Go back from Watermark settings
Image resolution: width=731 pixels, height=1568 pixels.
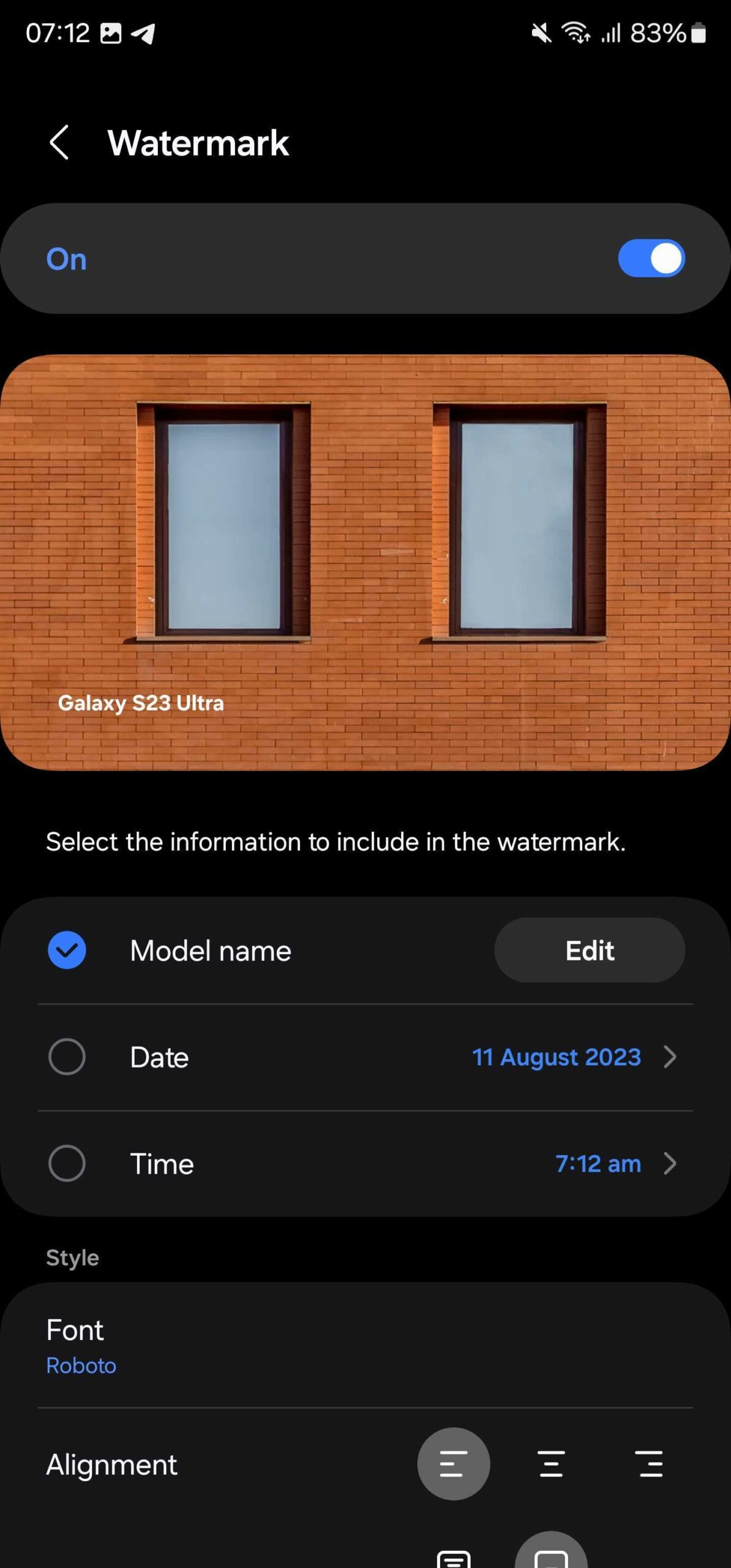[x=59, y=143]
